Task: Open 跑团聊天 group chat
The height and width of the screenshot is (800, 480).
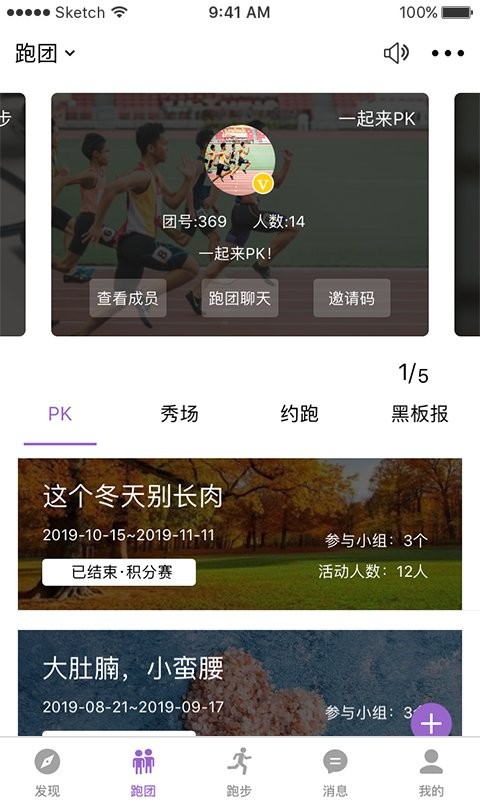Action: [x=240, y=298]
